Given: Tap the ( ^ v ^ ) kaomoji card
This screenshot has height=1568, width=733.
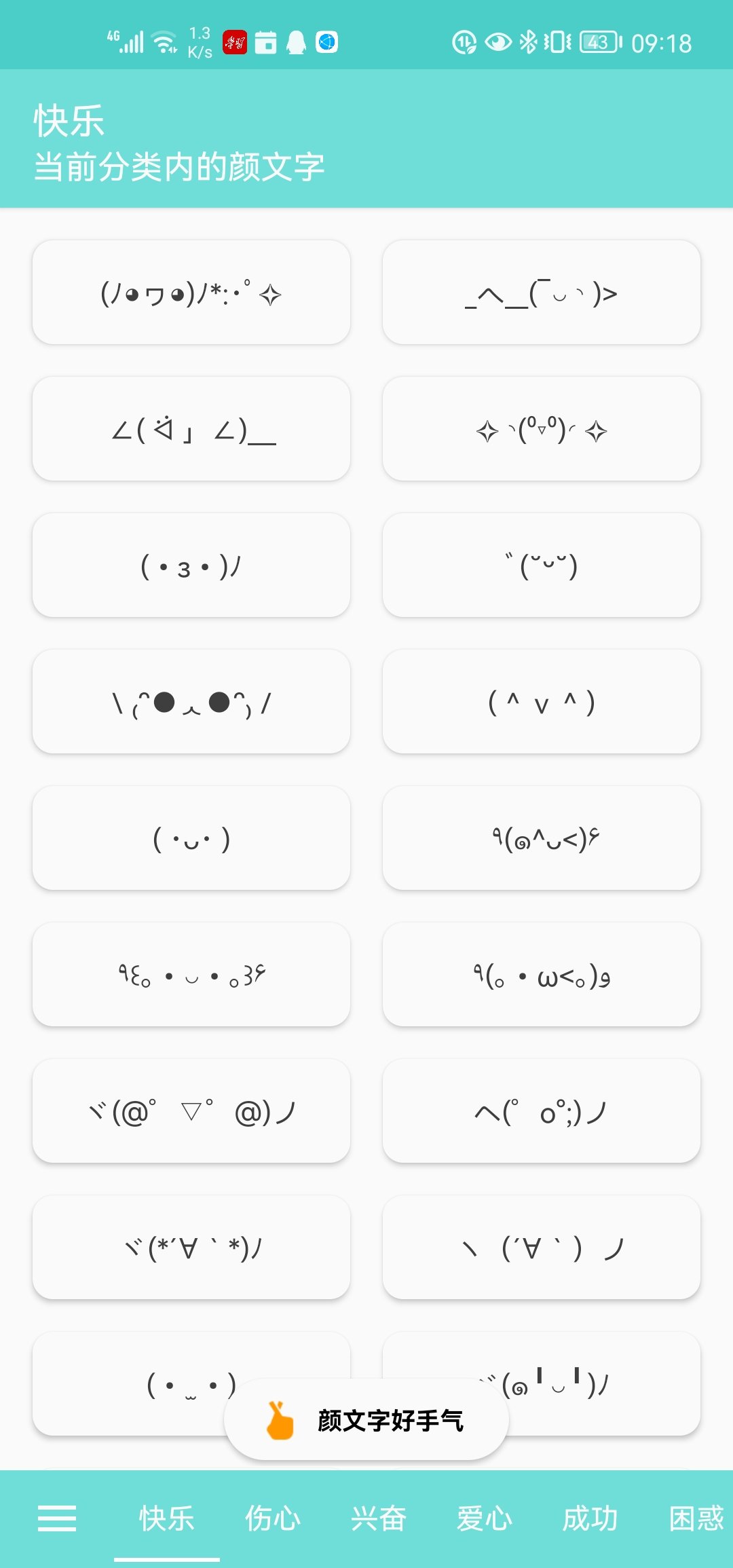Looking at the screenshot, I should pyautogui.click(x=541, y=702).
